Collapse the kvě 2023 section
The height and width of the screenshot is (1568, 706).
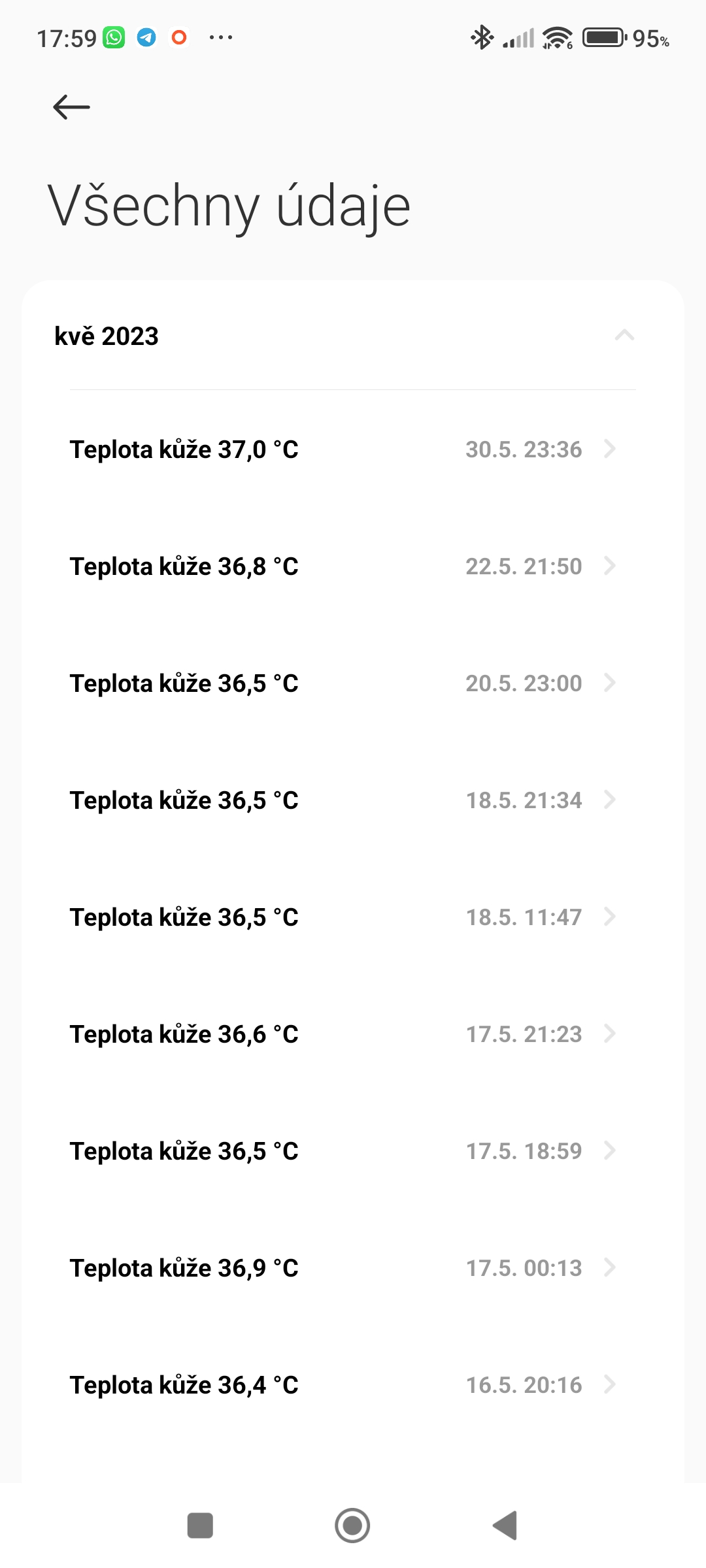[x=624, y=336]
